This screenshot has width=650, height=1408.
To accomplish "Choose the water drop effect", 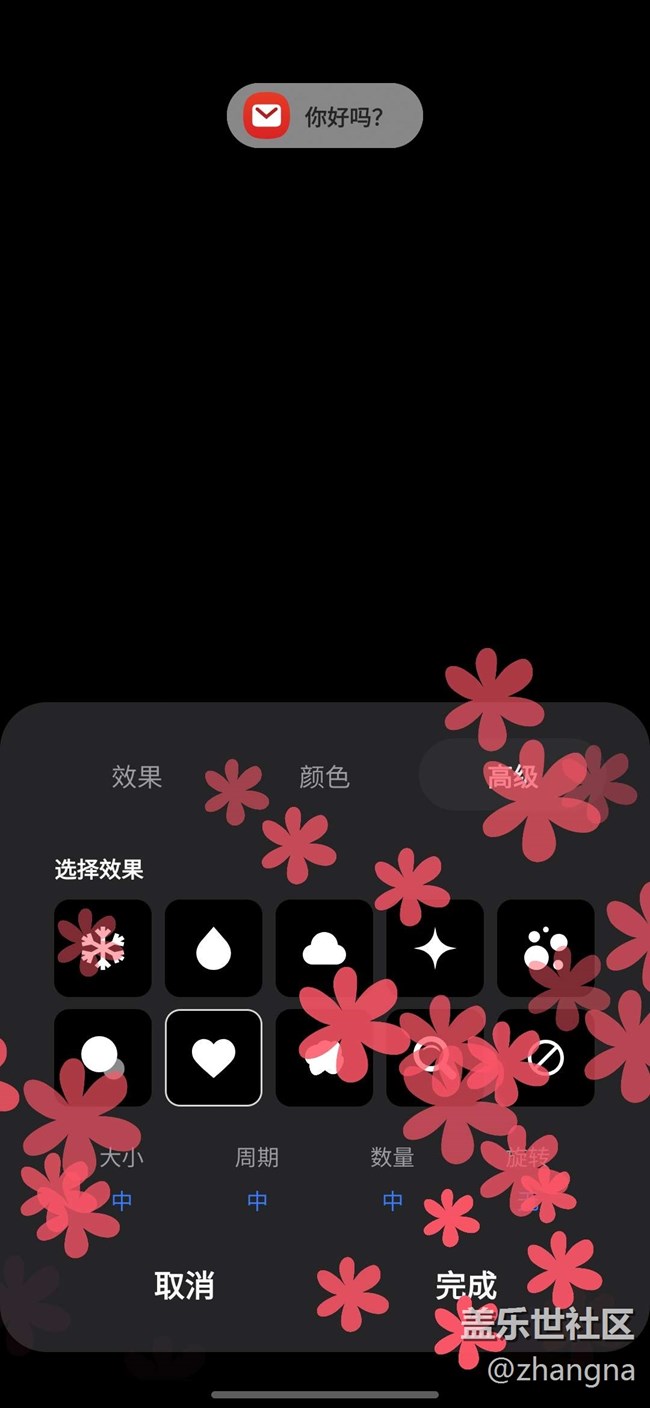I will pyautogui.click(x=213, y=948).
